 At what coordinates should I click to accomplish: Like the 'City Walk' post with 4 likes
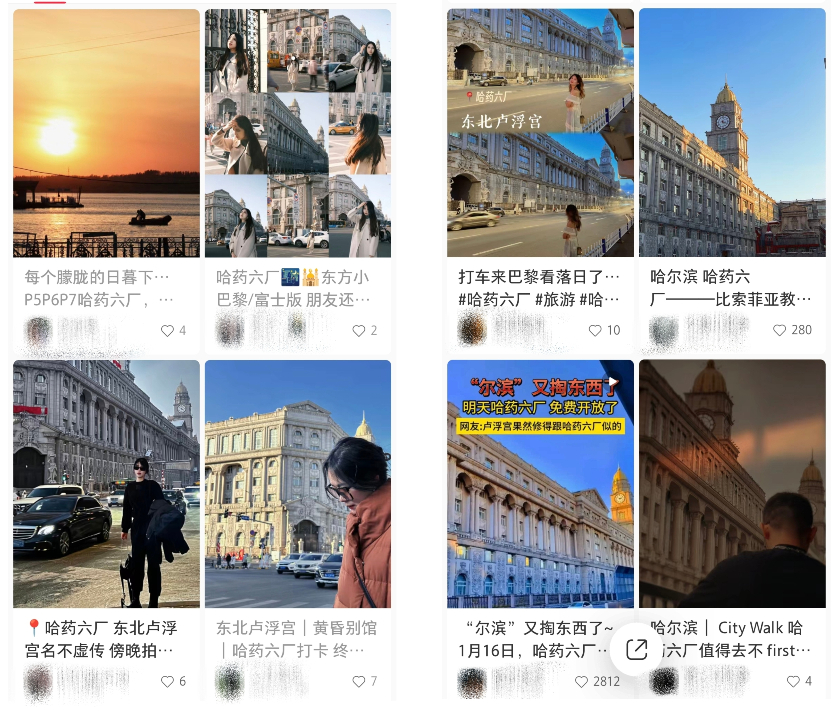[x=793, y=682]
